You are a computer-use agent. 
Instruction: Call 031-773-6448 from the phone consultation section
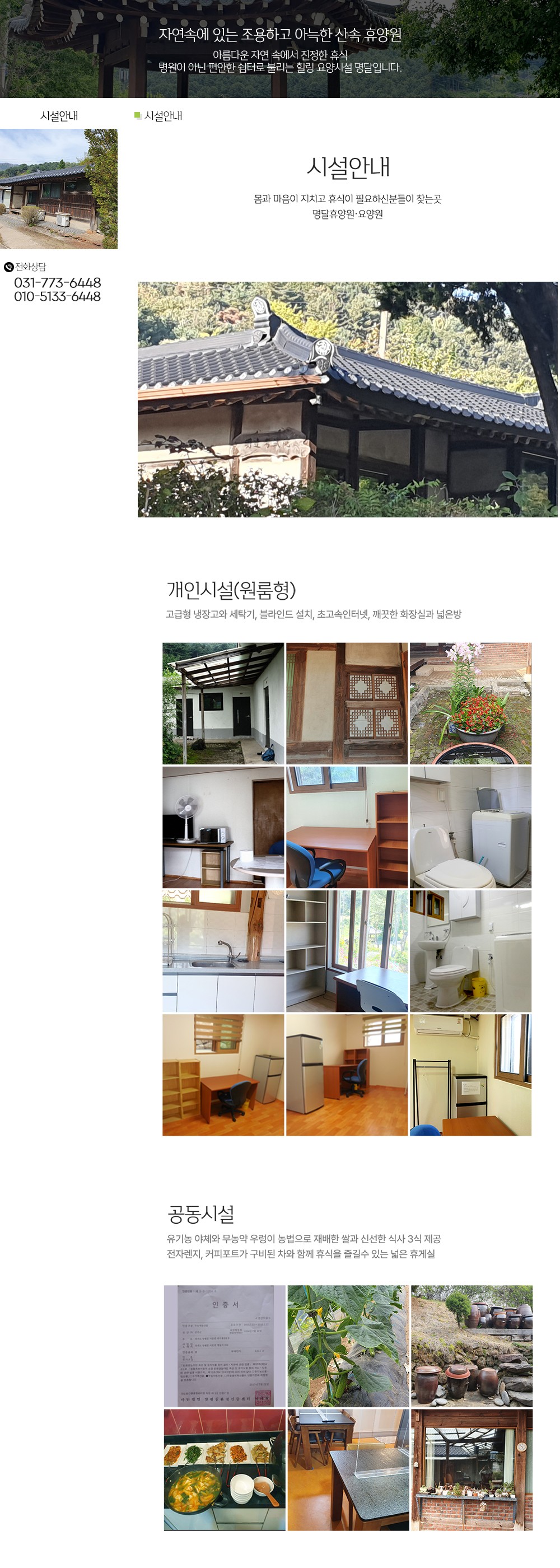point(57,282)
